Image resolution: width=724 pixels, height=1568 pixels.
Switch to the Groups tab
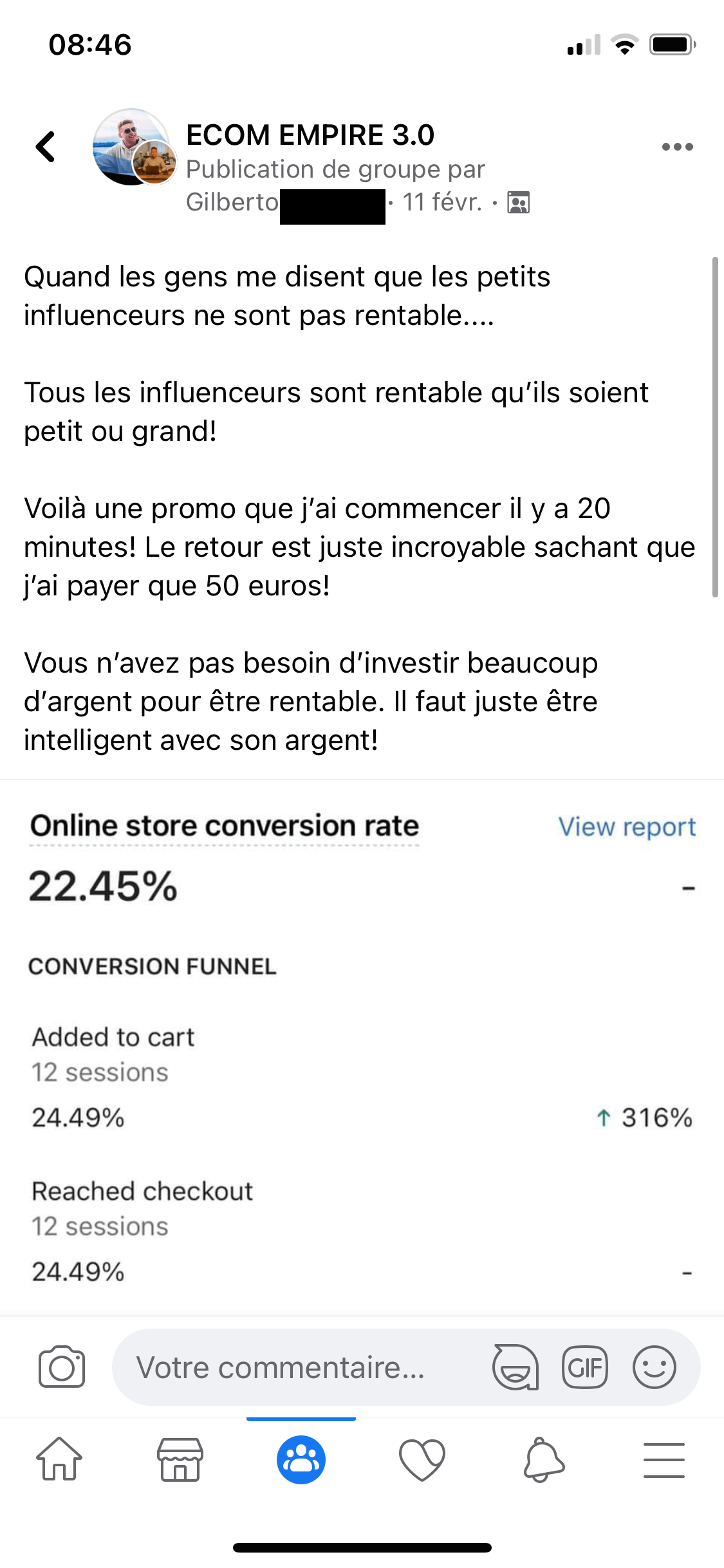pyautogui.click(x=301, y=1459)
